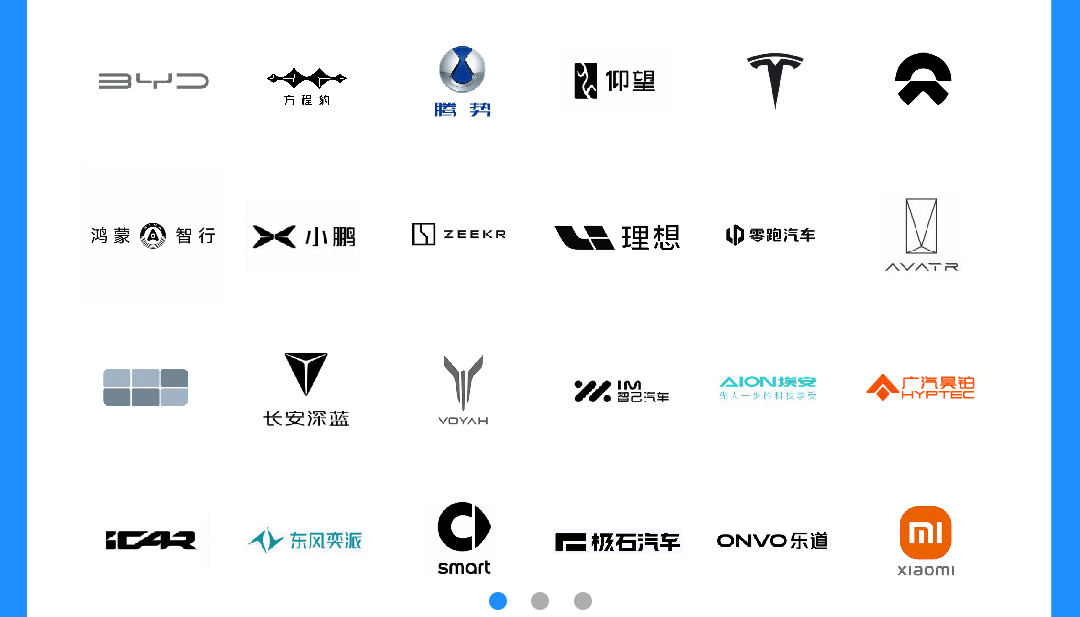The width and height of the screenshot is (1080, 617).
Task: Choose the smart brand logo
Action: [464, 539]
